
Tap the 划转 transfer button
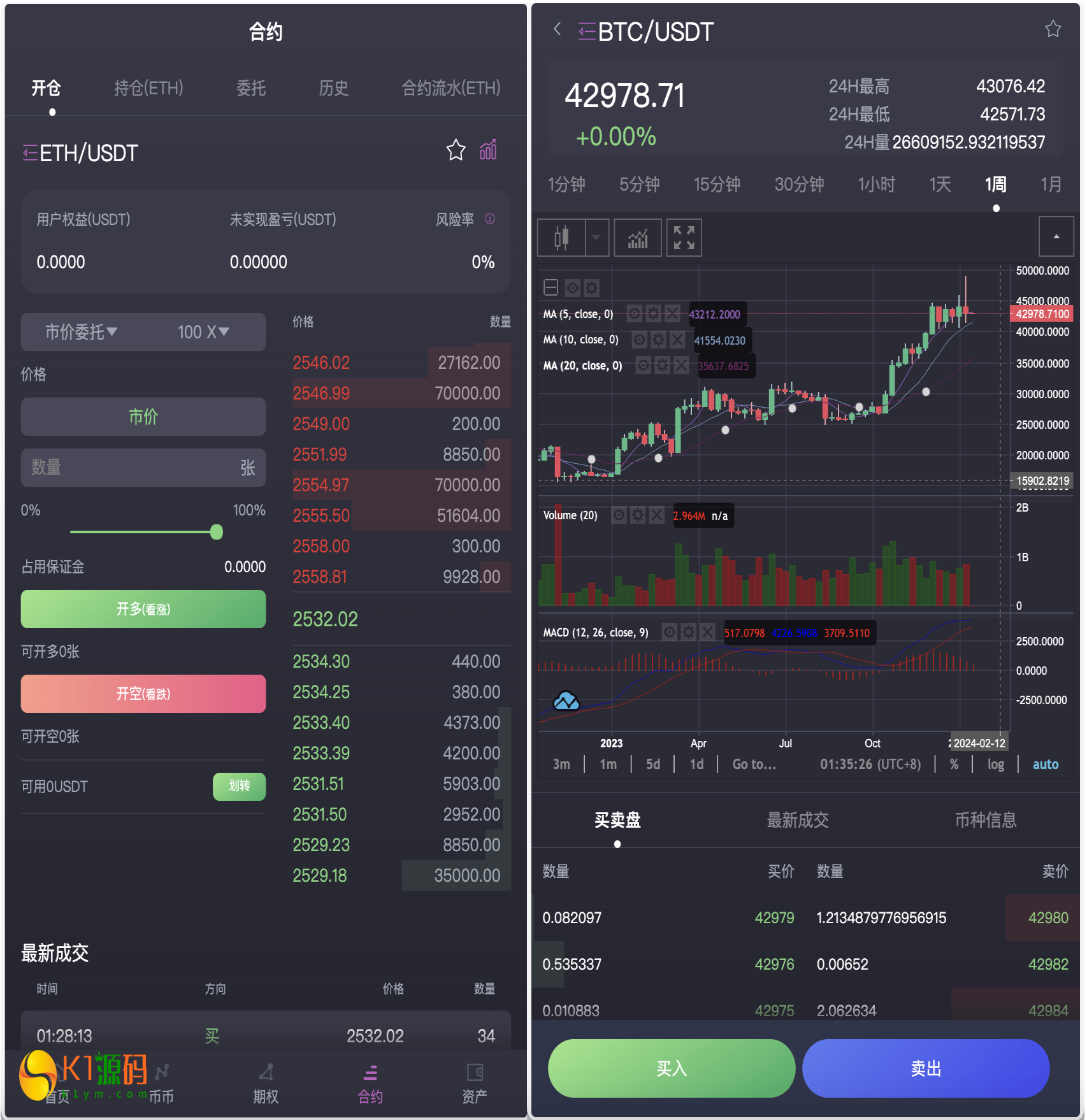pos(239,786)
